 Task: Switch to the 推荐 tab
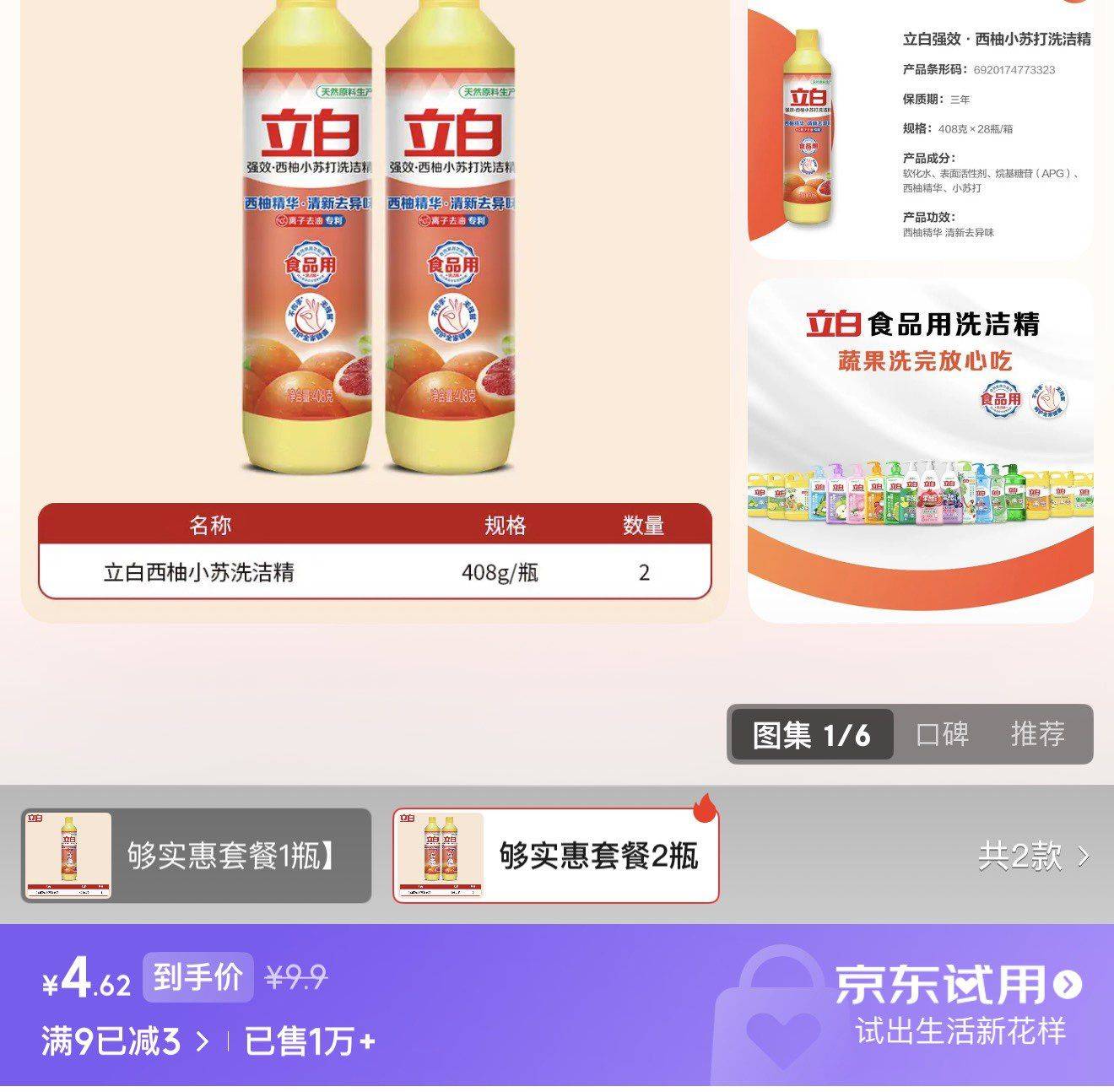[1037, 734]
